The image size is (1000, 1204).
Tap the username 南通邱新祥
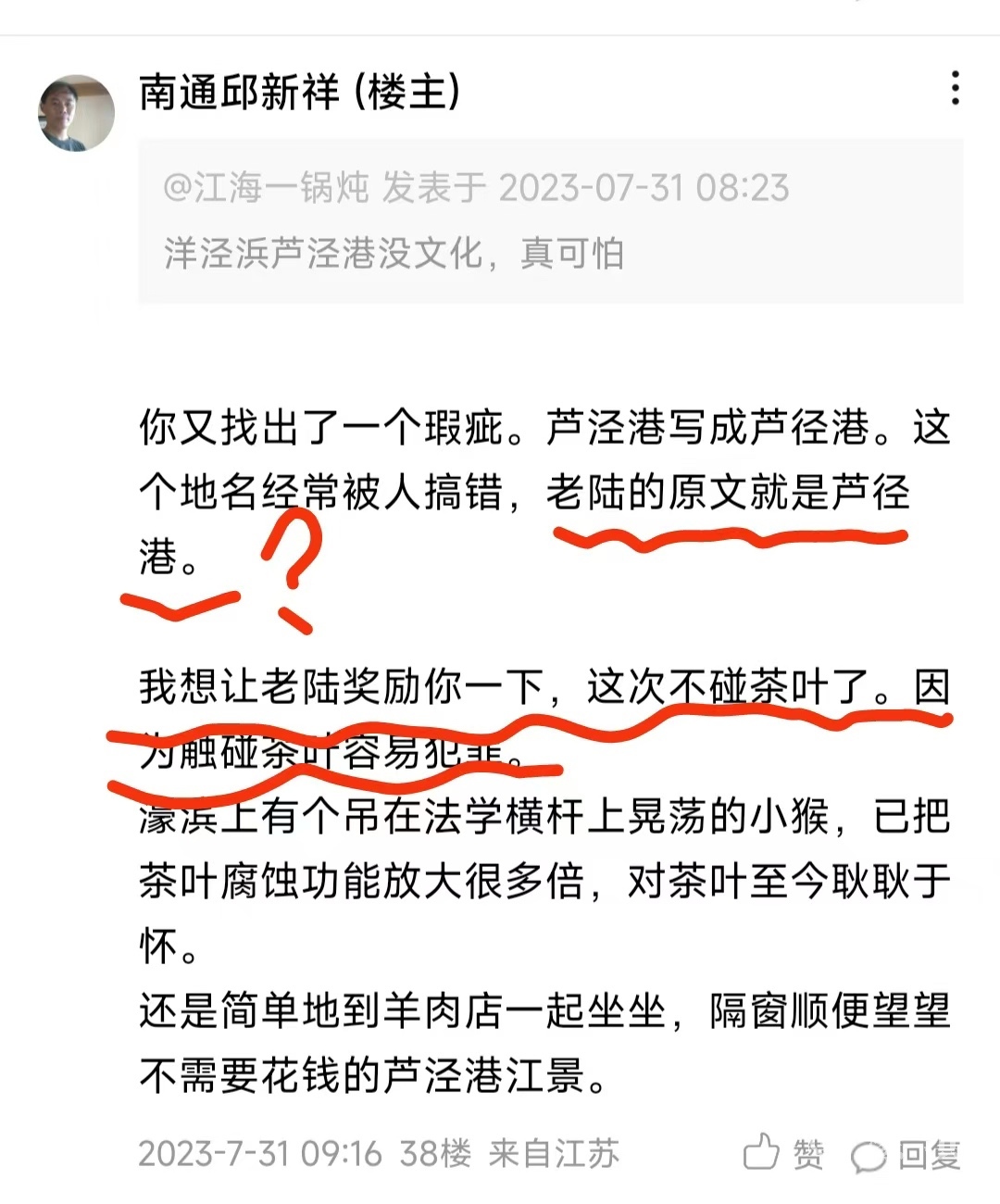(239, 93)
